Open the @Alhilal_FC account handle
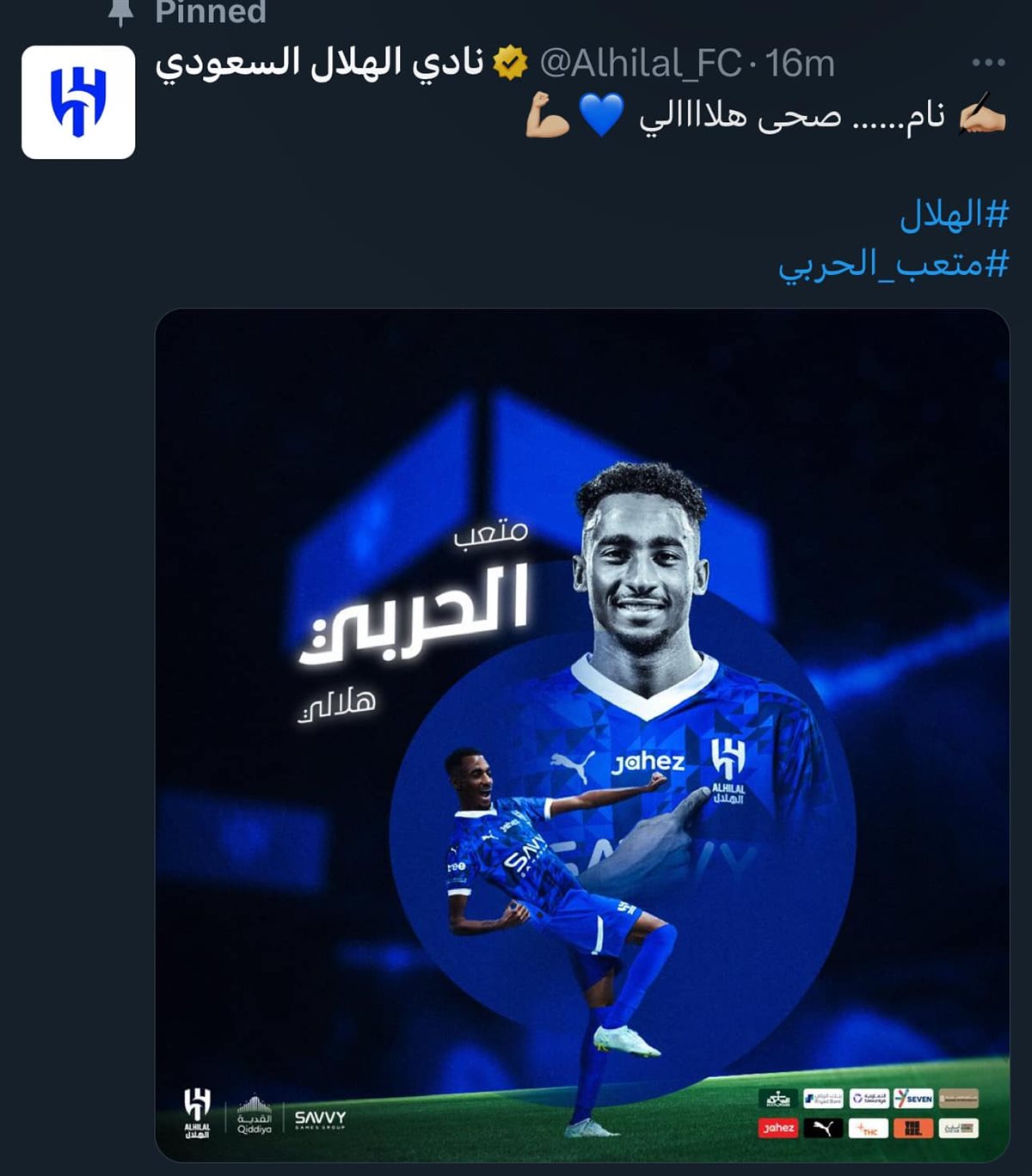The image size is (1032, 1176). 640,64
